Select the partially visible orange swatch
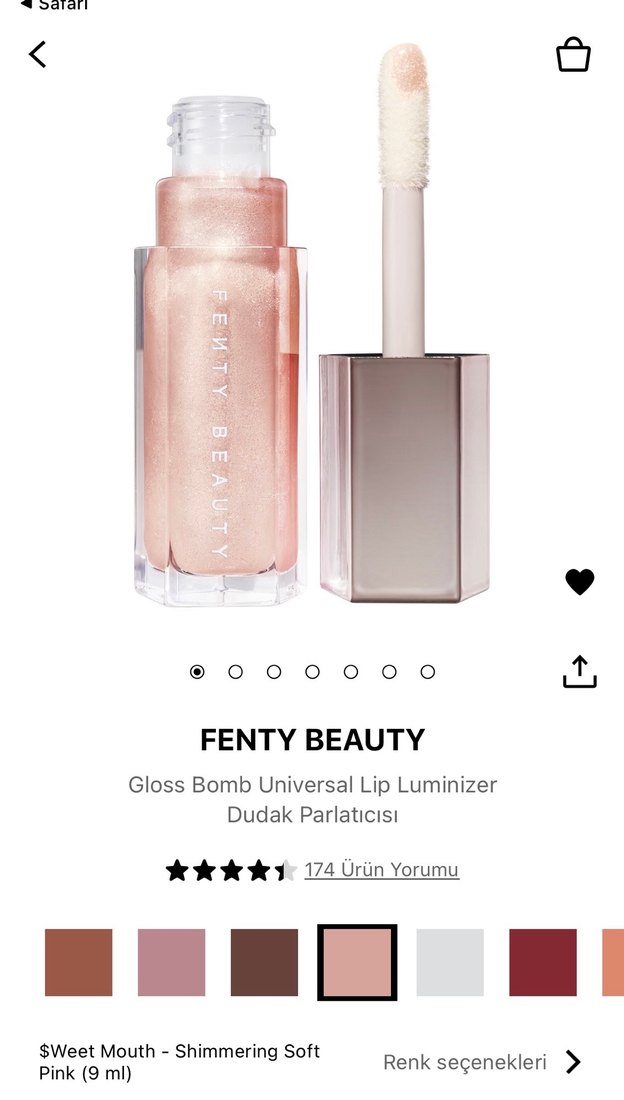The image size is (624, 1100). 613,962
